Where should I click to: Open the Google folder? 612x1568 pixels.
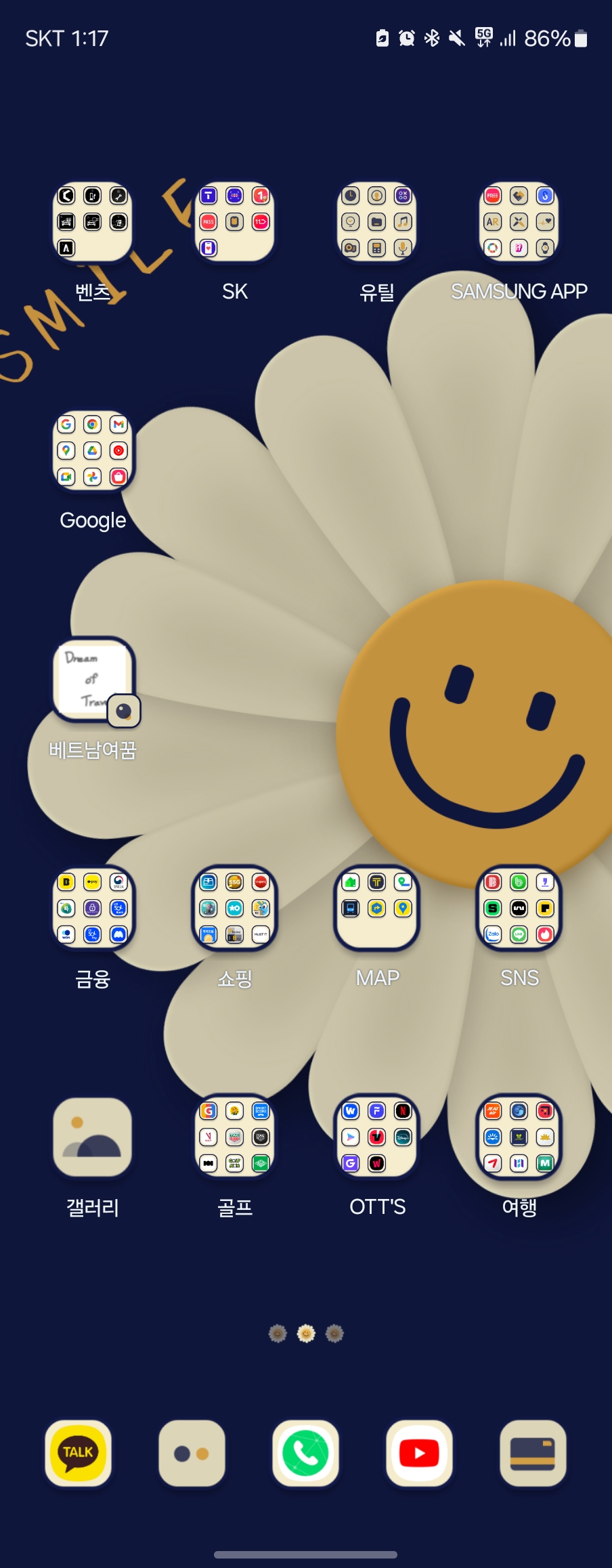tap(93, 451)
